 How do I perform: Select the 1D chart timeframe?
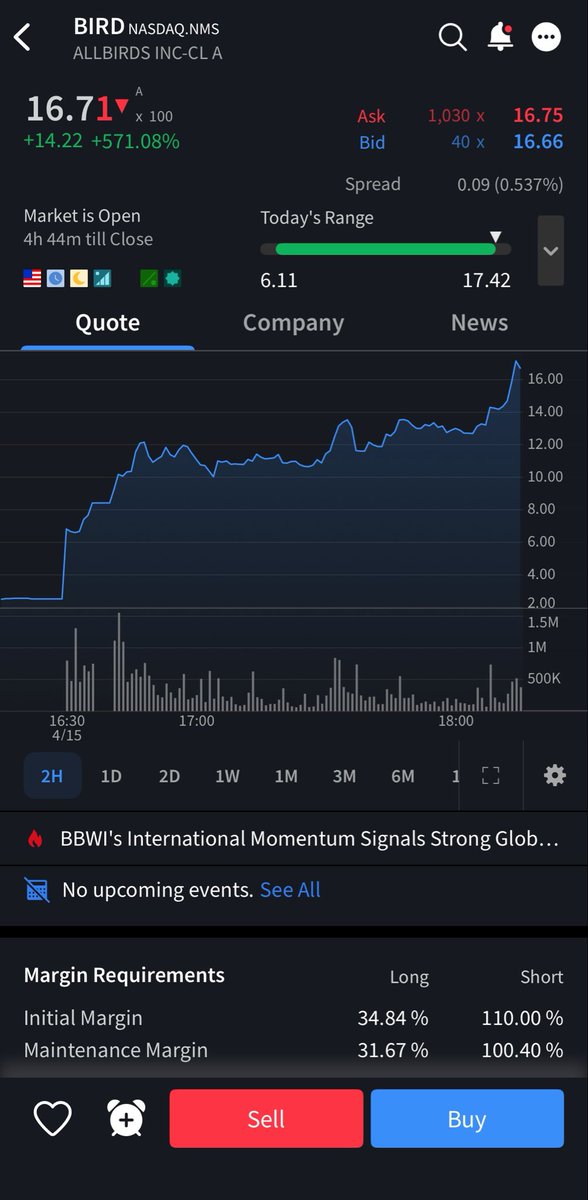(x=111, y=776)
